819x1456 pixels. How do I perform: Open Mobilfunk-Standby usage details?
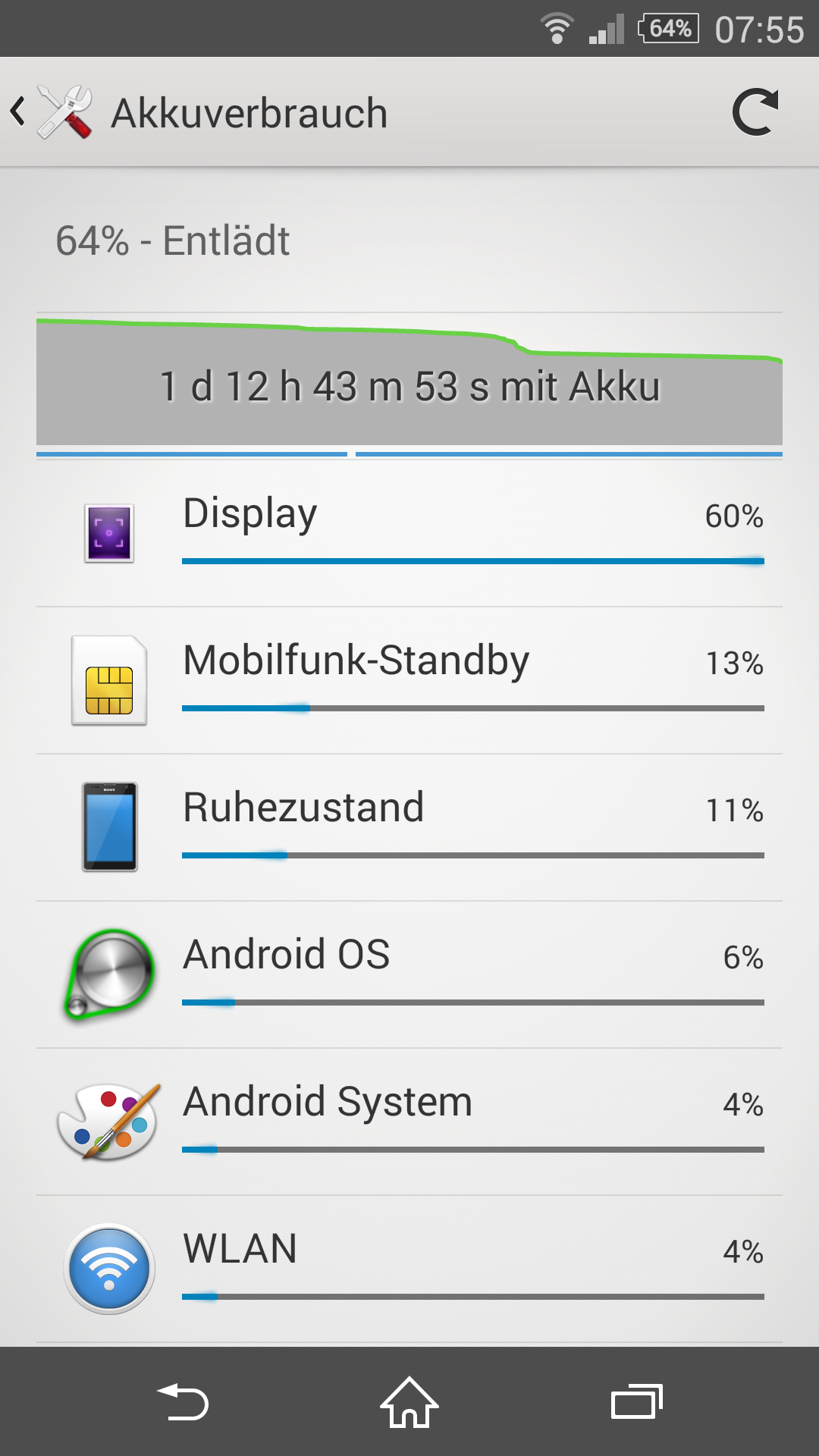[409, 680]
